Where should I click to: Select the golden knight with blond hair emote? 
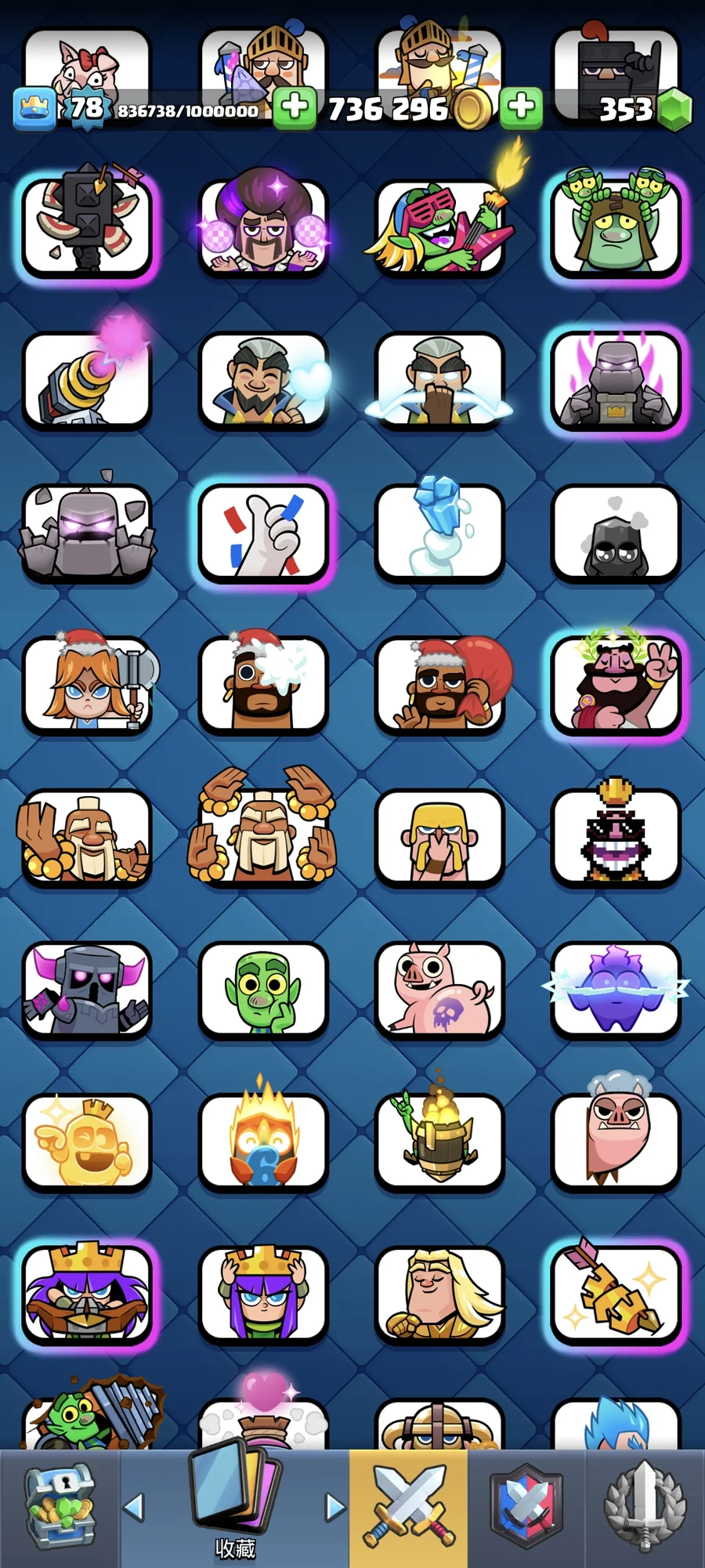(439, 1293)
